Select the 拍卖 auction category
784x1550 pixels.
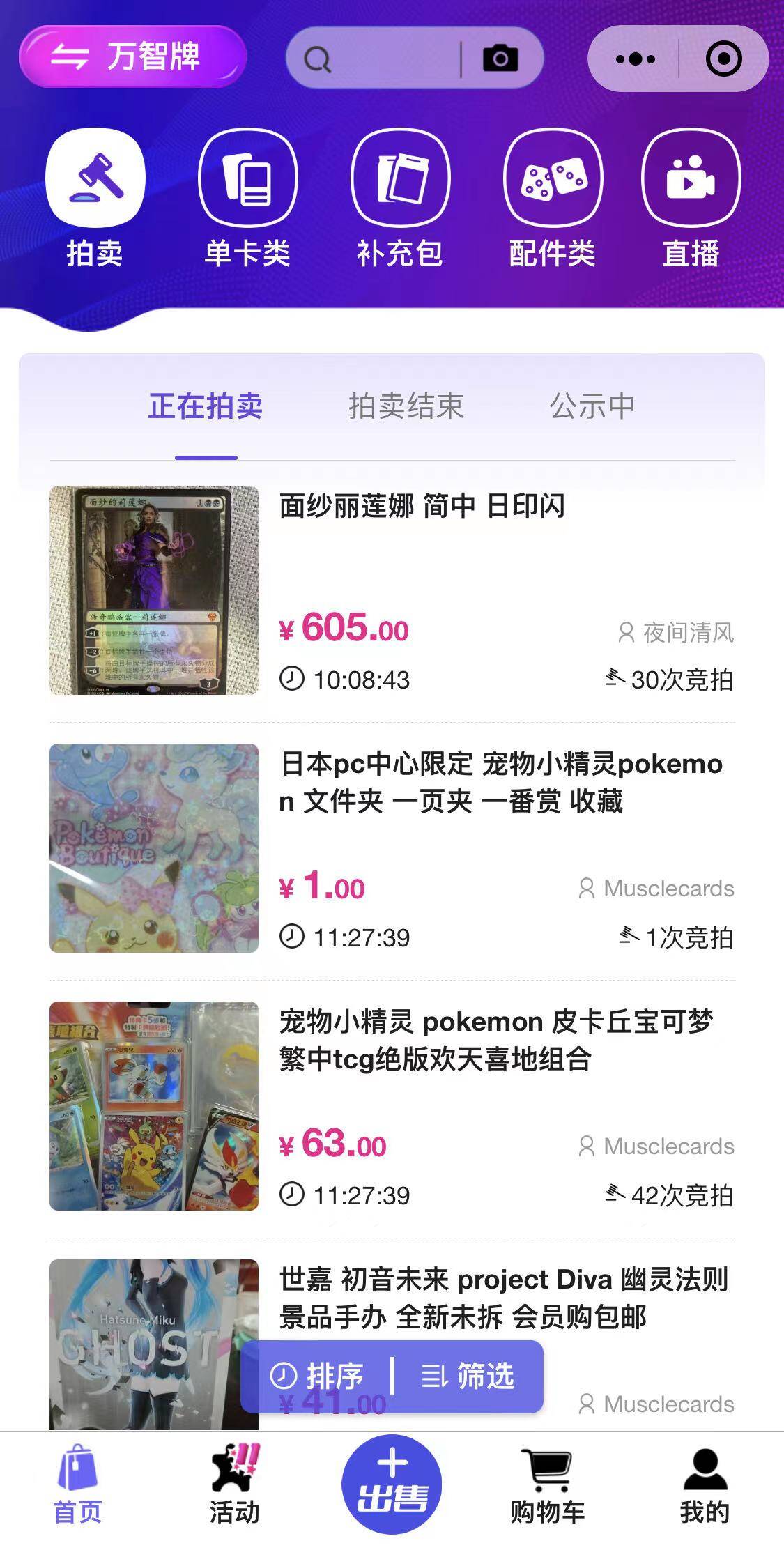(x=95, y=200)
